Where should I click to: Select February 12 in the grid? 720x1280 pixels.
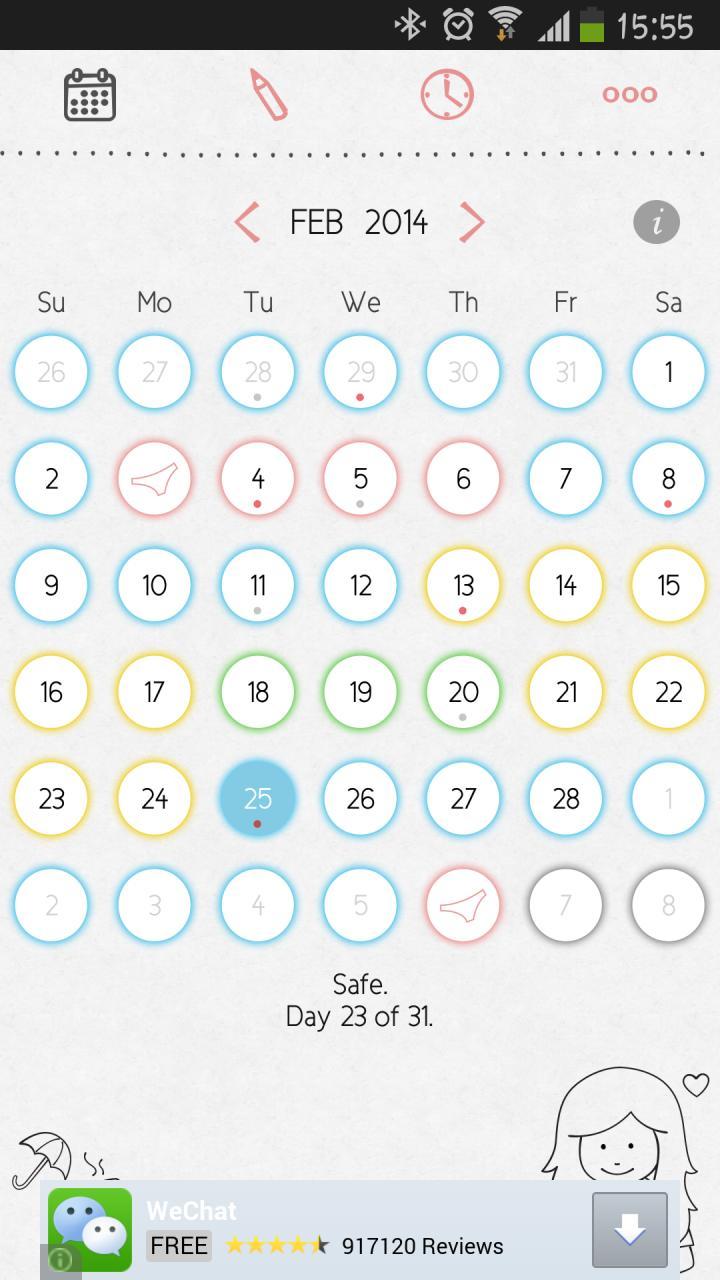point(361,585)
